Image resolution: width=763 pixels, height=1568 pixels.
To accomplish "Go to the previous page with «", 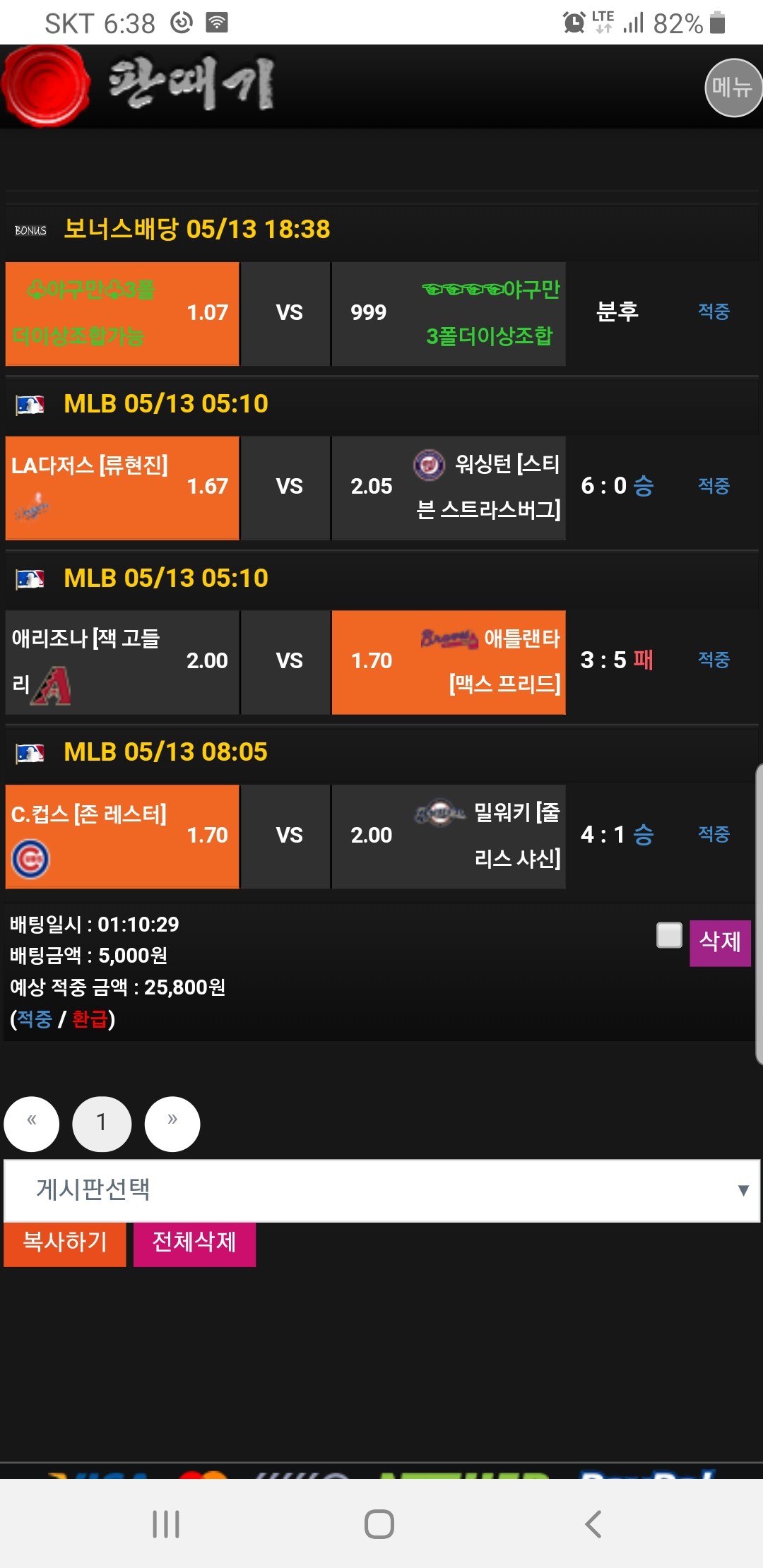I will point(32,1124).
